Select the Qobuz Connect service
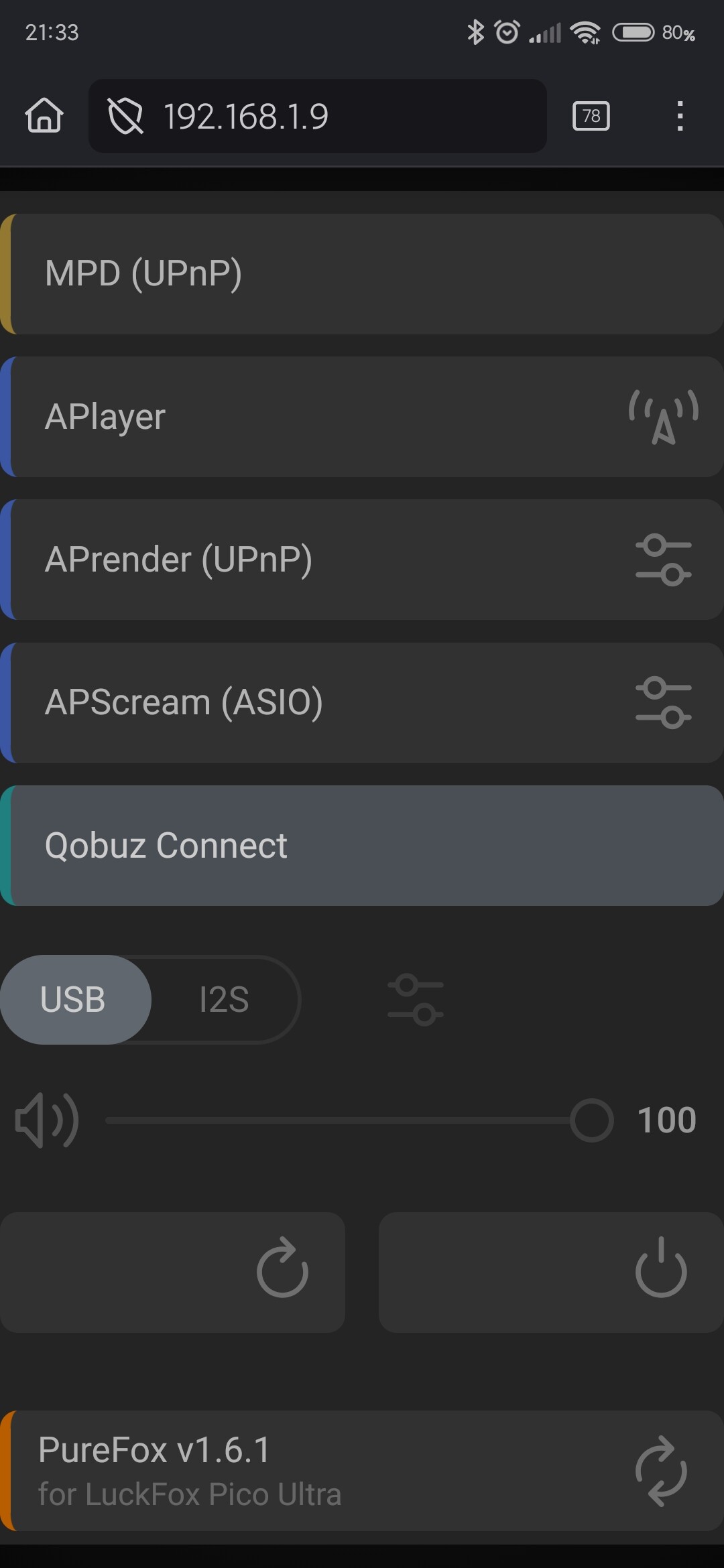 point(362,846)
